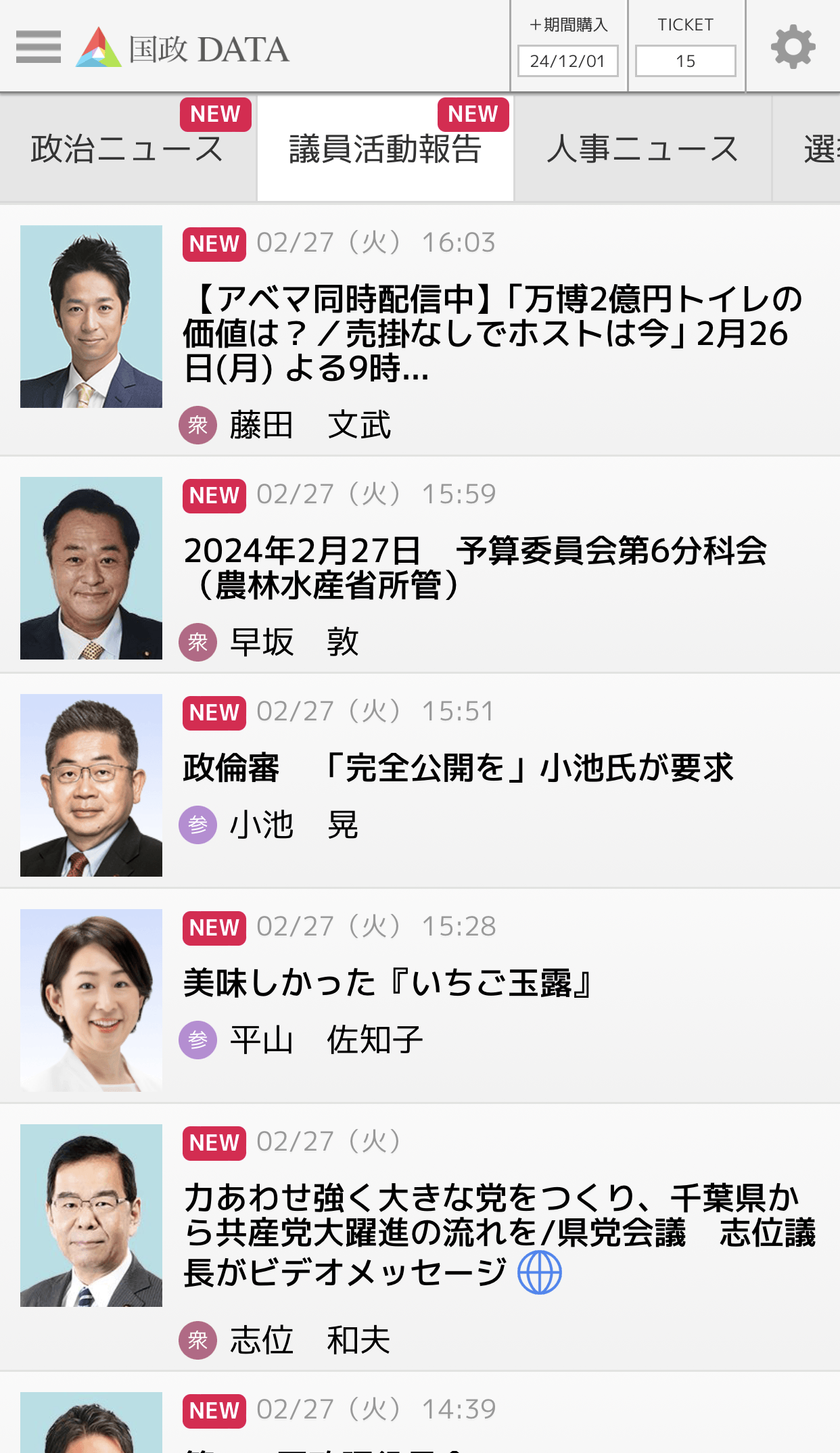Read 小池晃's 政倫審 完全公開 article
Viewport: 840px width, 1453px height.
pyautogui.click(x=458, y=768)
